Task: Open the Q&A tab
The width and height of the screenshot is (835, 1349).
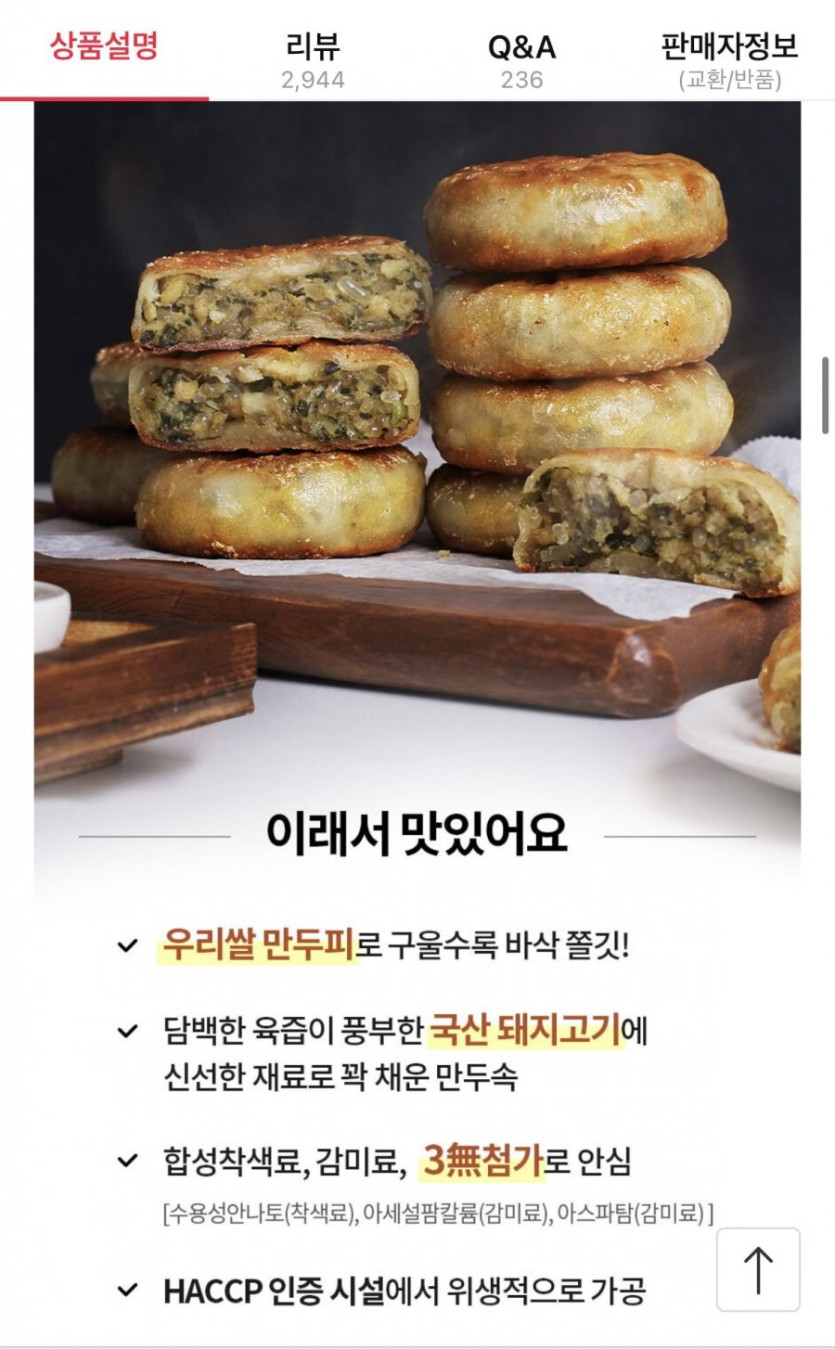Action: click(521, 60)
